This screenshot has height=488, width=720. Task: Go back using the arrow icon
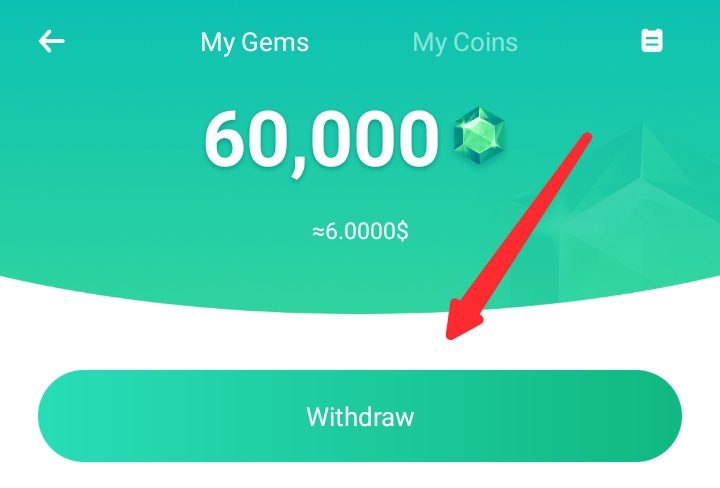click(51, 41)
